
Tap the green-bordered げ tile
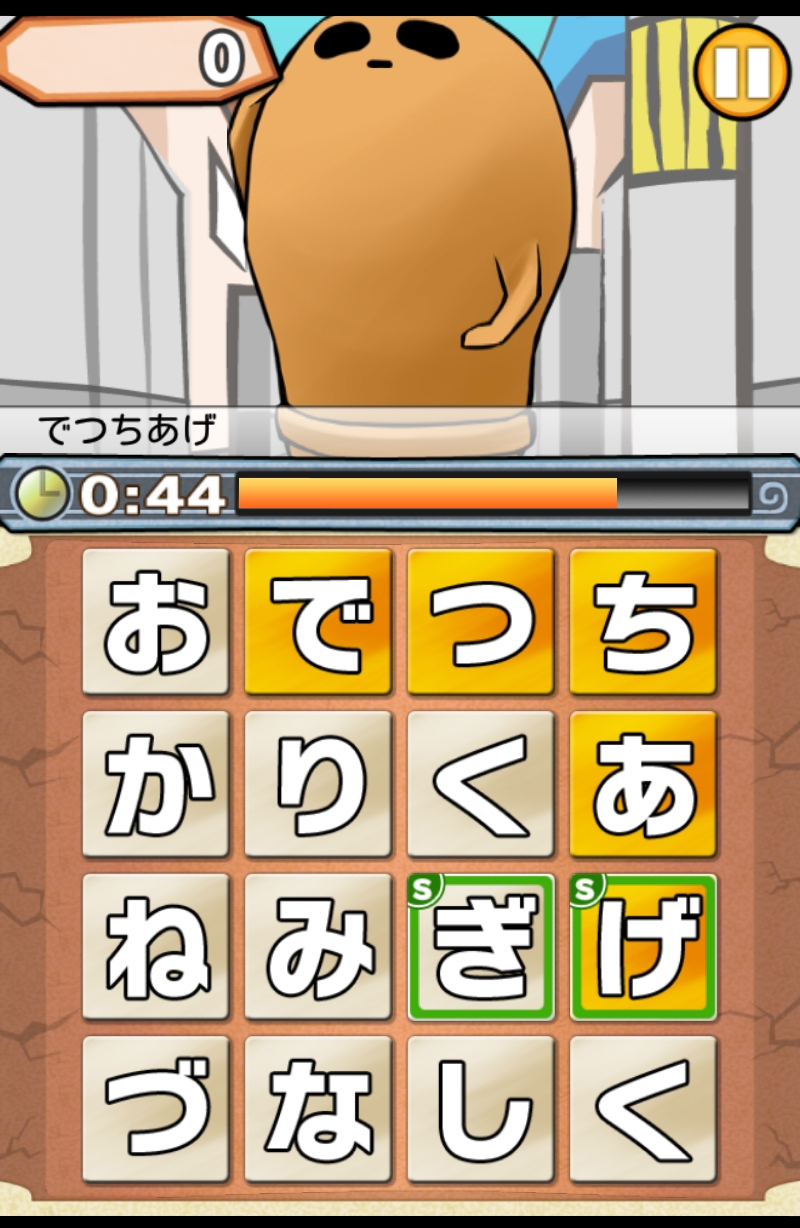pyautogui.click(x=643, y=947)
